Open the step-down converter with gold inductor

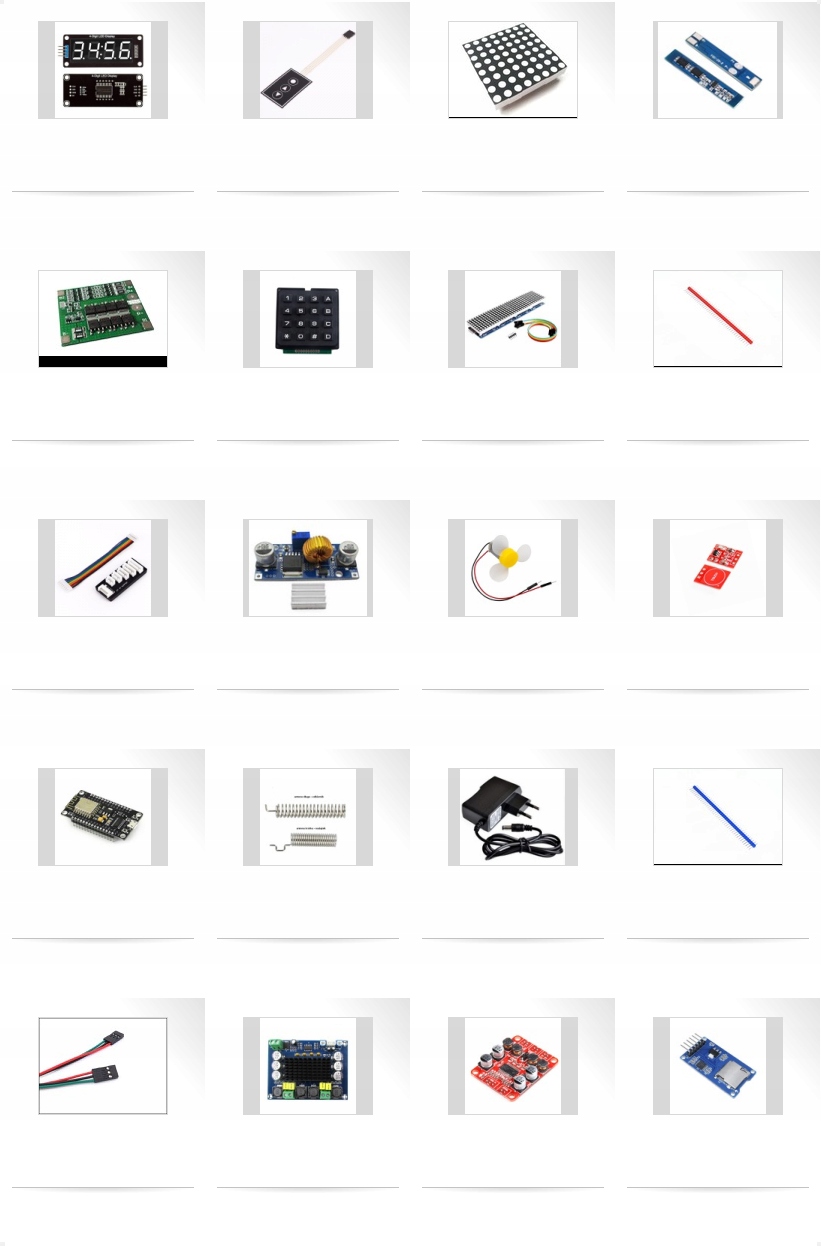click(x=308, y=567)
